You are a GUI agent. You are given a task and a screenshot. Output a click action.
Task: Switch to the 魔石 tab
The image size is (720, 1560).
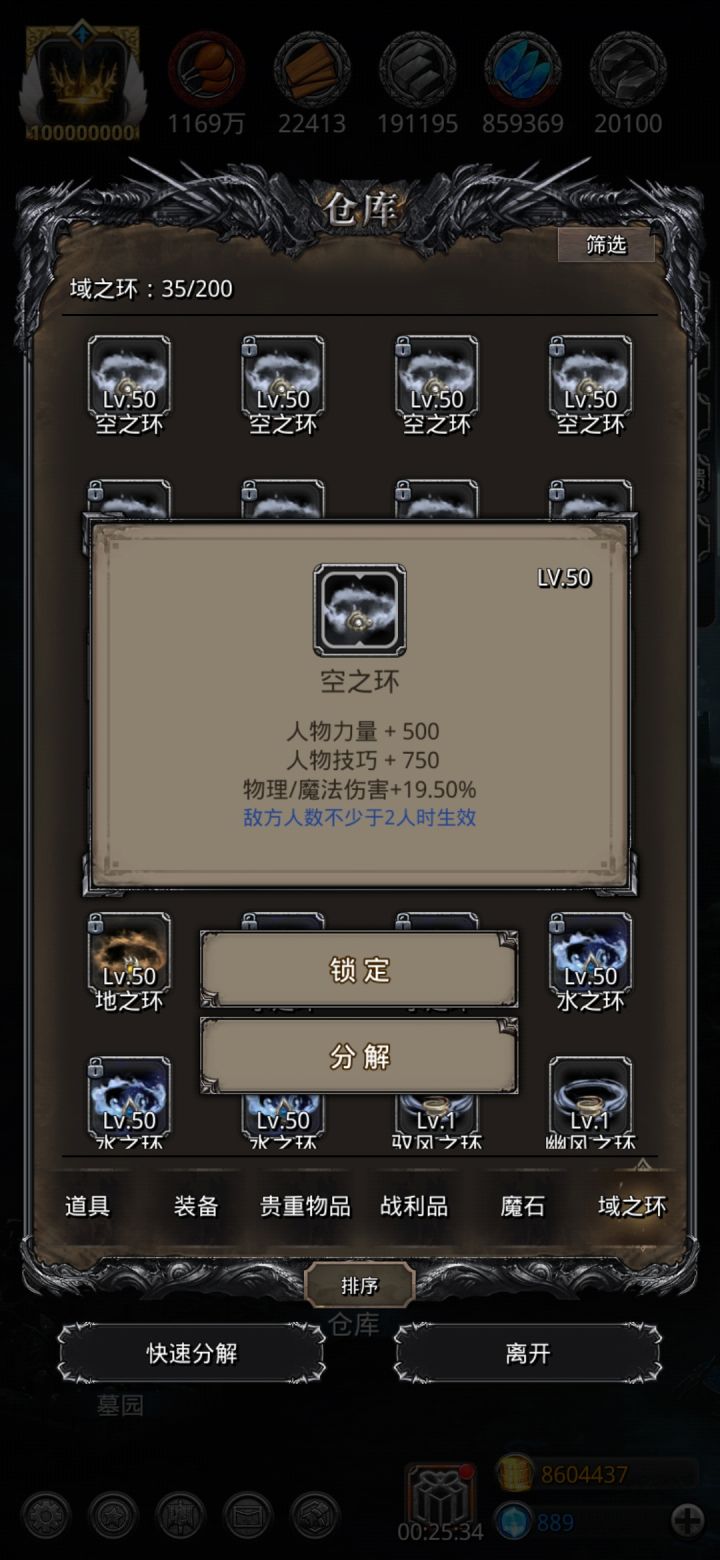[x=520, y=1206]
